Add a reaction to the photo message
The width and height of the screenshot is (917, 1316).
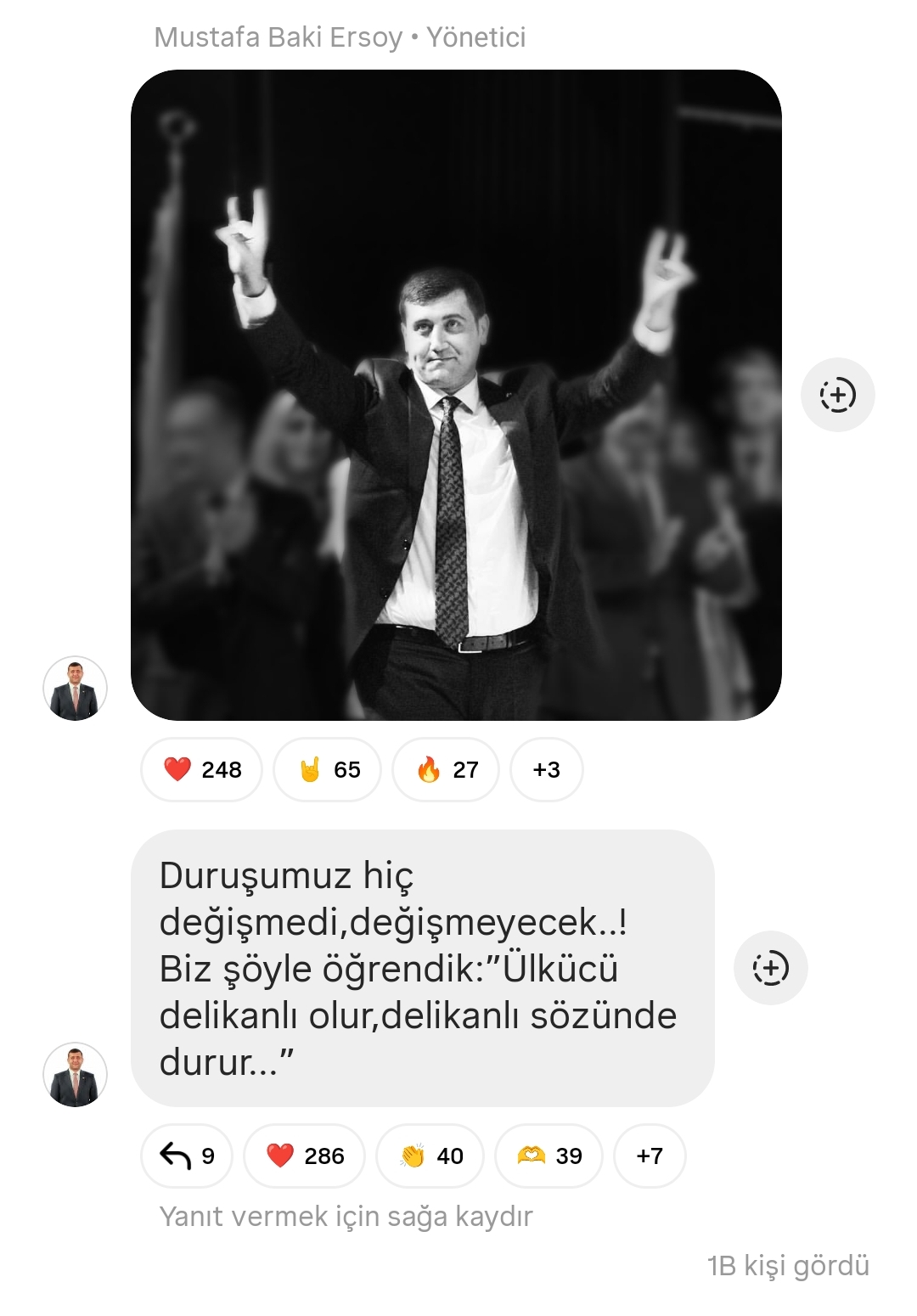[837, 395]
